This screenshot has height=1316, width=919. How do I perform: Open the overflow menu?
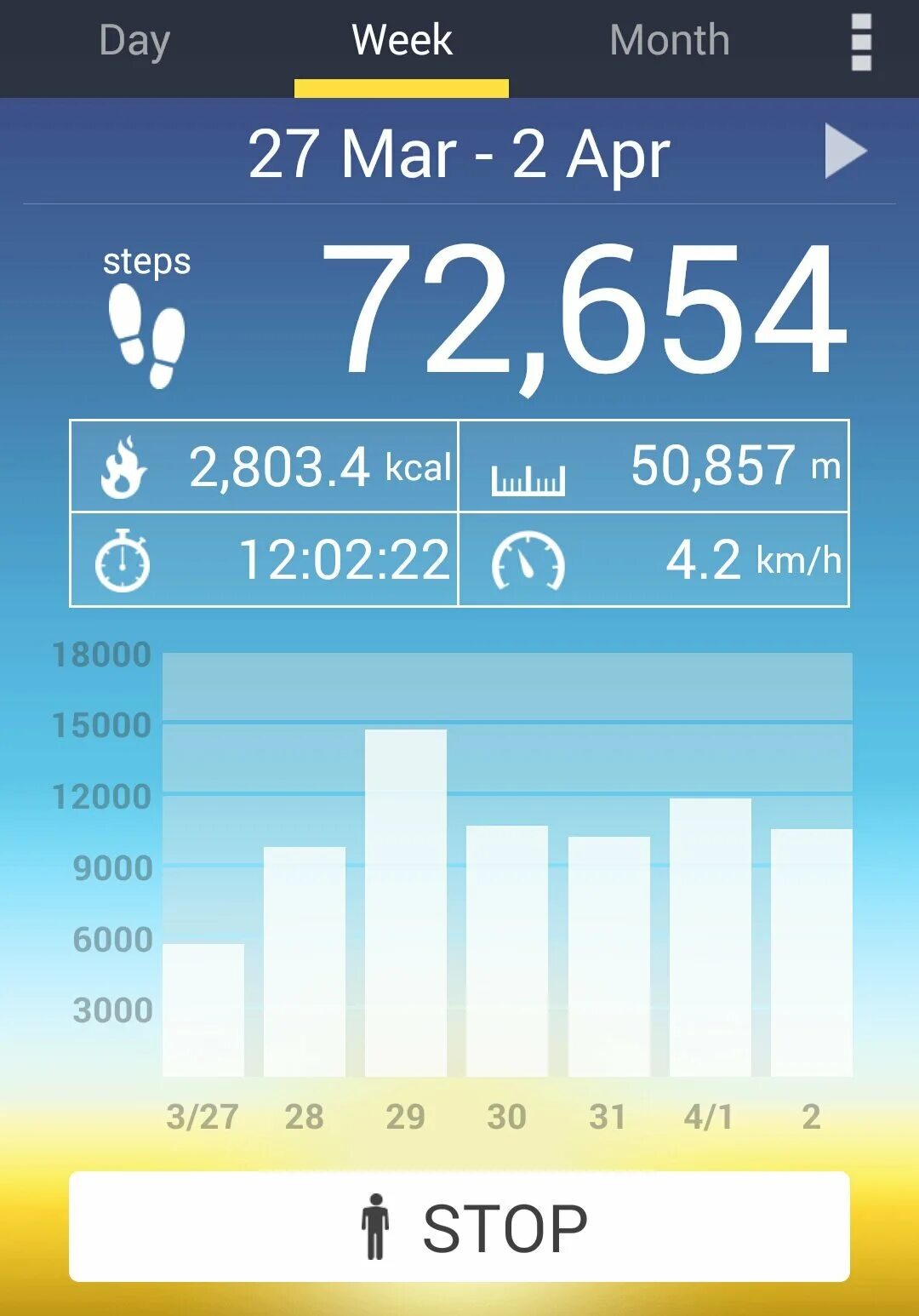coord(861,42)
